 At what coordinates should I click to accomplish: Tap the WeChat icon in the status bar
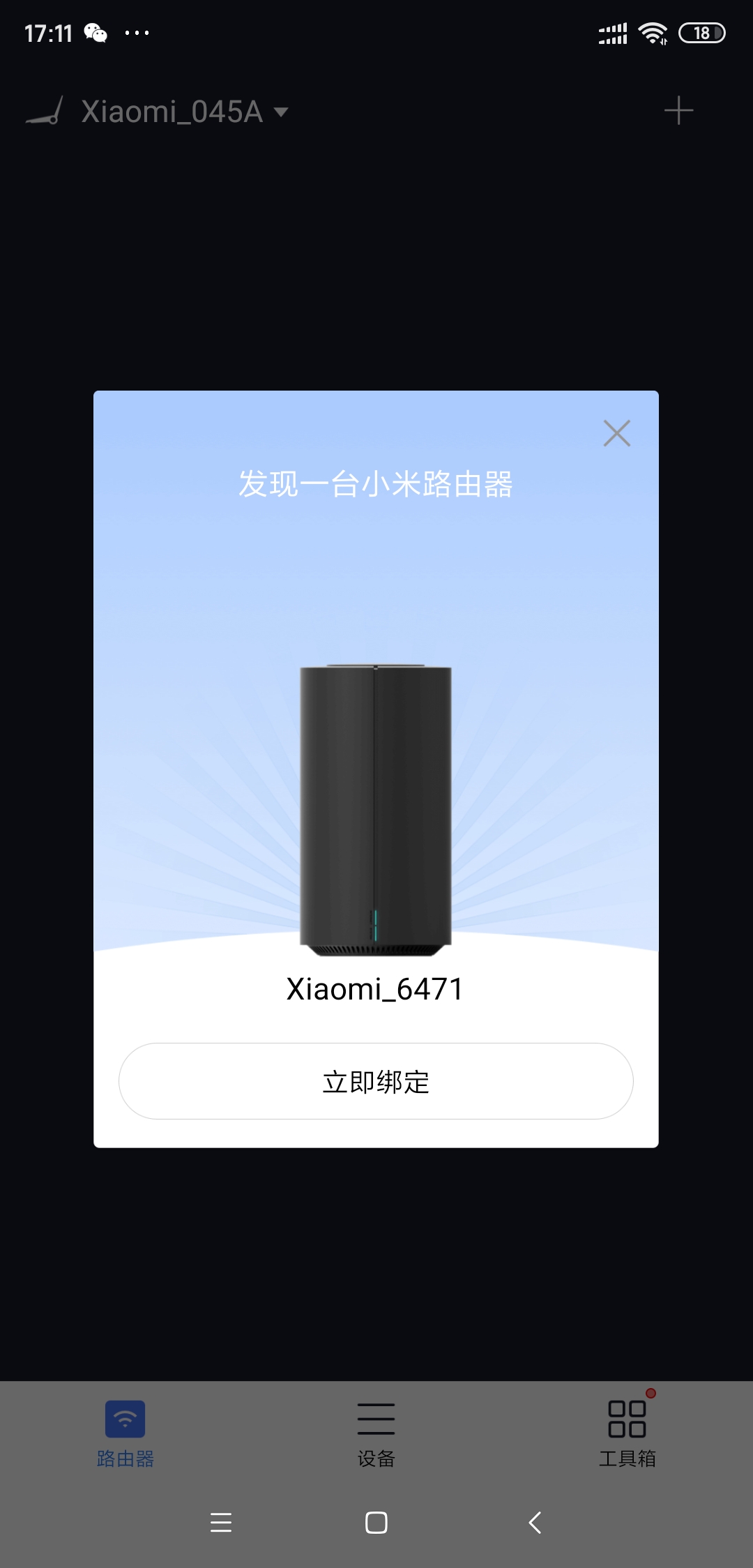pos(94,32)
